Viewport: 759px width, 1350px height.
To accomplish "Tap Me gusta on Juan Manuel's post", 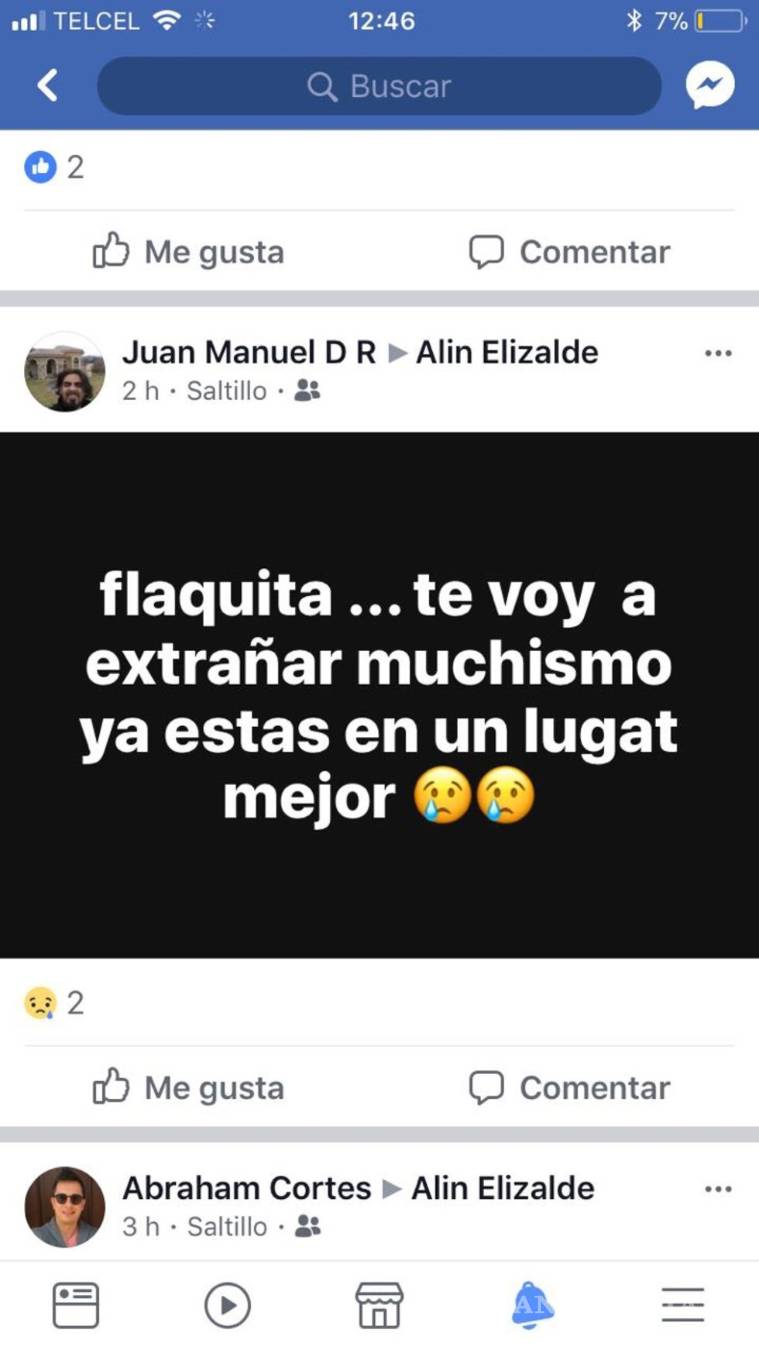I will [190, 1088].
